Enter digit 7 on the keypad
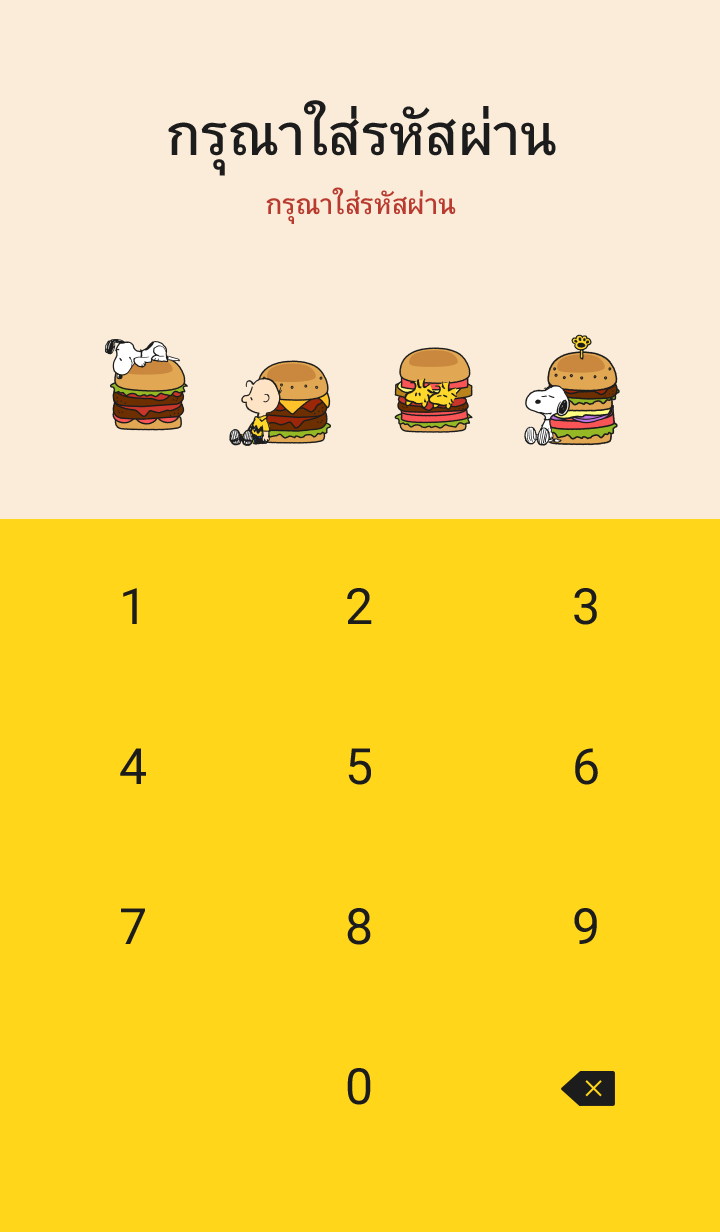This screenshot has height=1232, width=720. coord(132,927)
